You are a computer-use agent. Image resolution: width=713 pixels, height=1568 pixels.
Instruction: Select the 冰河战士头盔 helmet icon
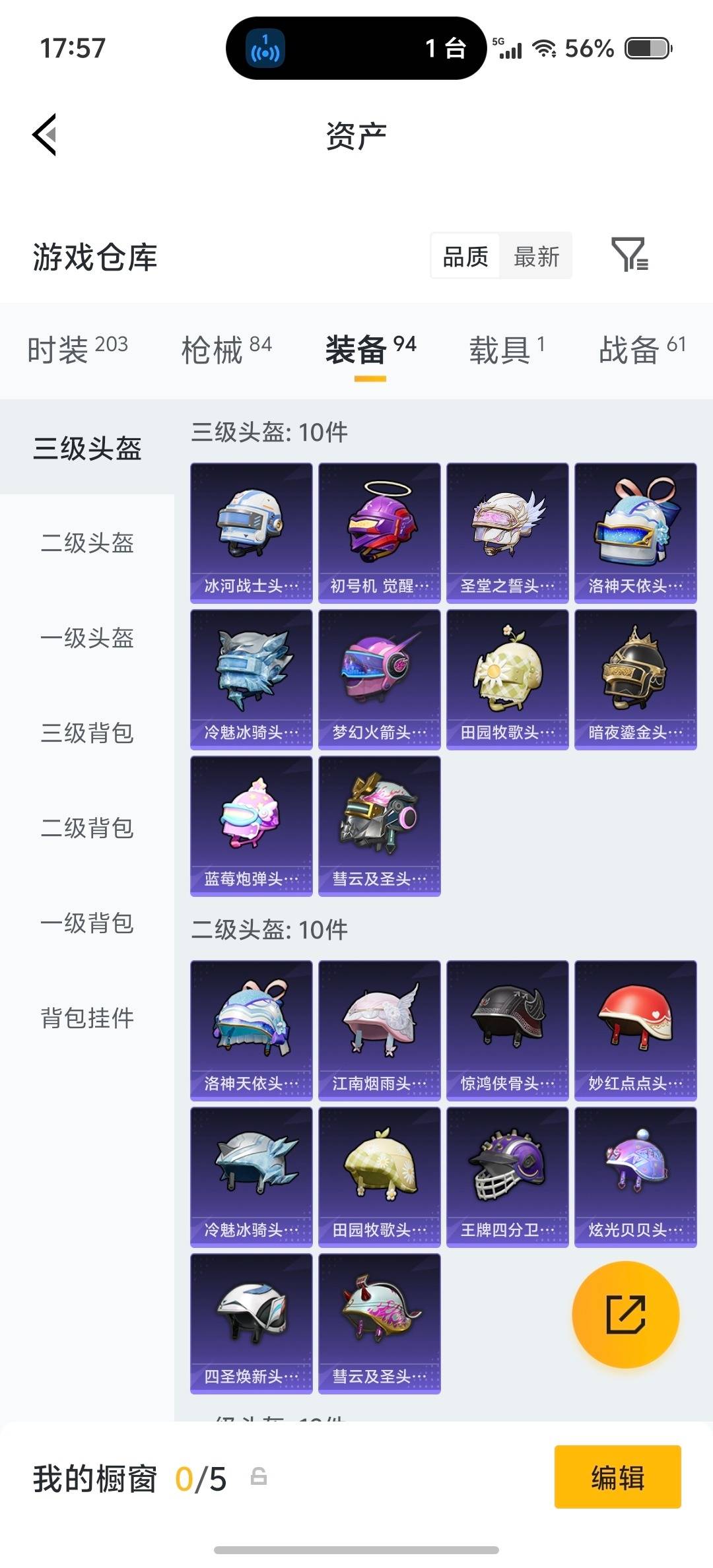(x=251, y=528)
